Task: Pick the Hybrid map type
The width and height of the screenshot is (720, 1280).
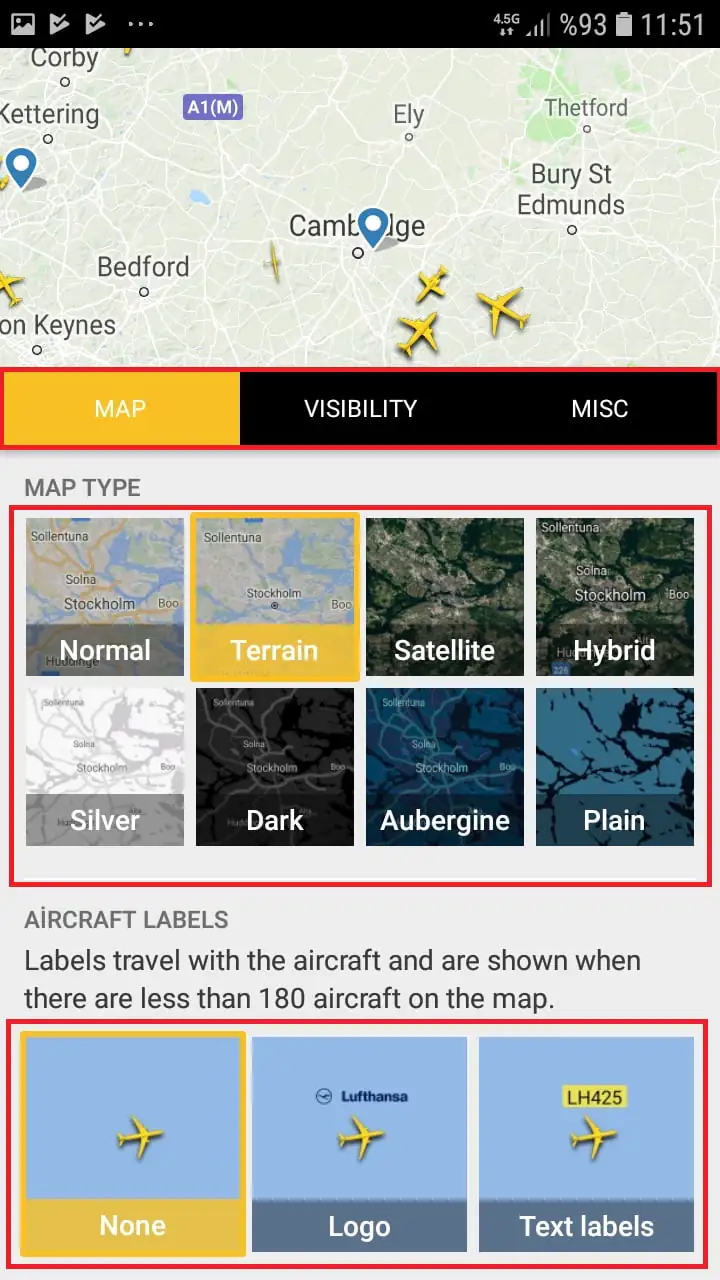Action: click(614, 597)
